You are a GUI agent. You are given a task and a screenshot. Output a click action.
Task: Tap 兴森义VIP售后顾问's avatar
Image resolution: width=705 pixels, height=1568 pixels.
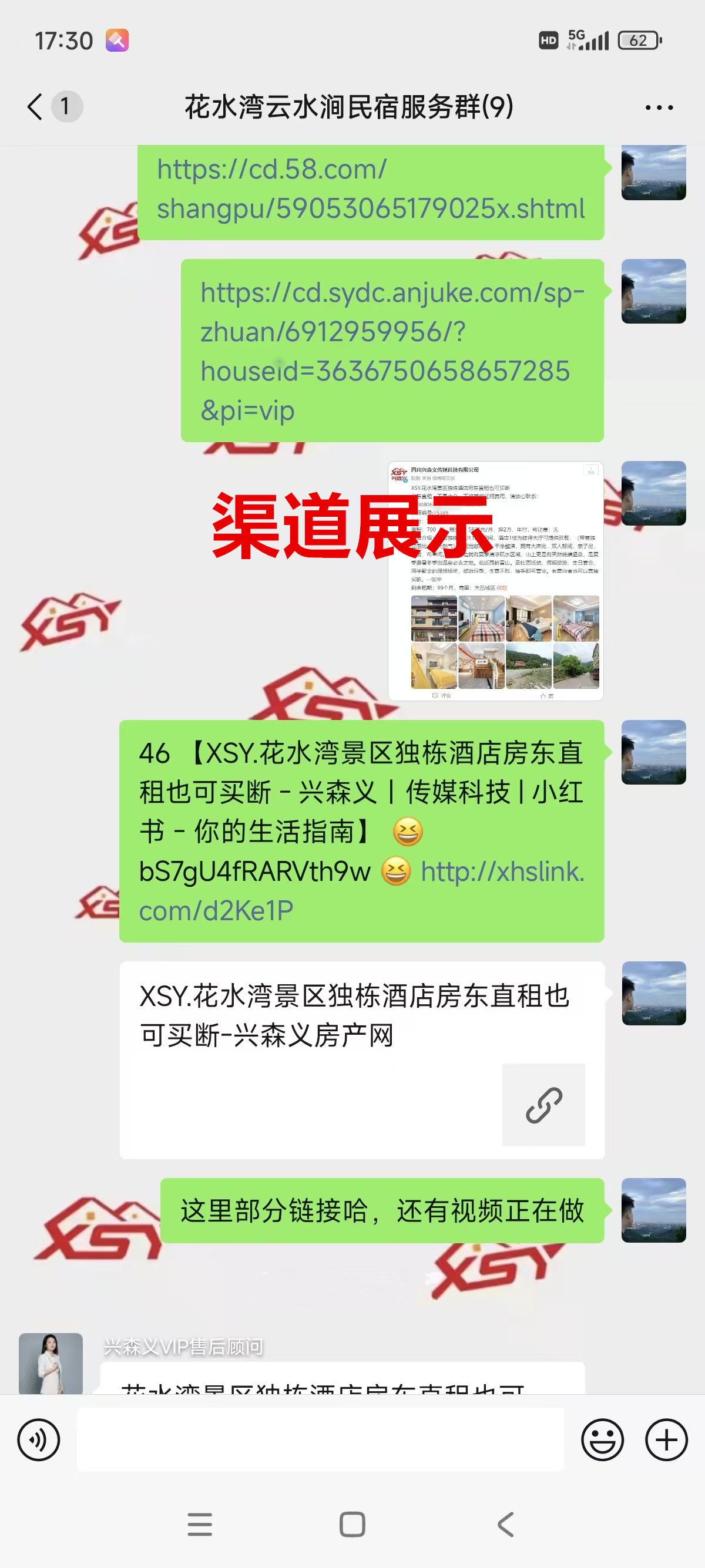[51, 1364]
